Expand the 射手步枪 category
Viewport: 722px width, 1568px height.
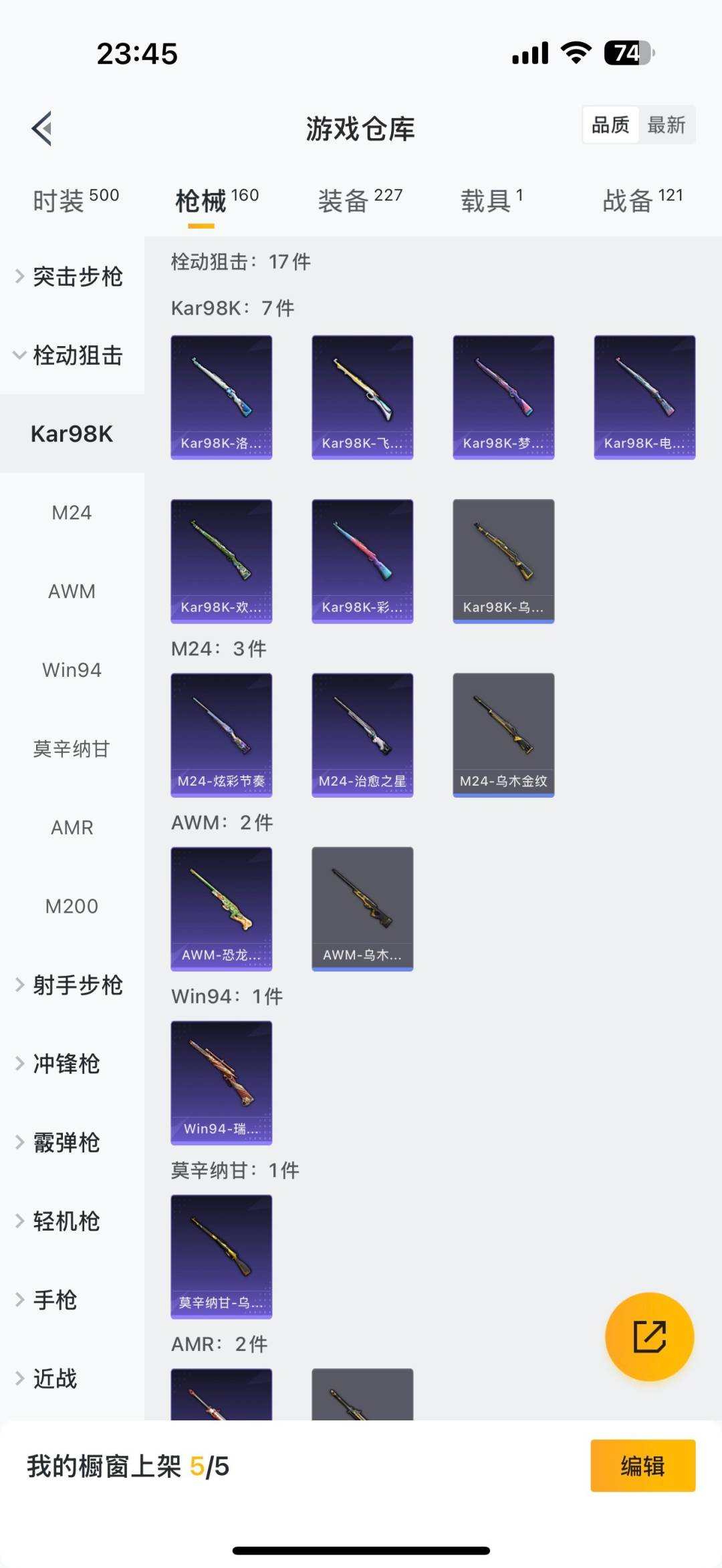pos(77,985)
